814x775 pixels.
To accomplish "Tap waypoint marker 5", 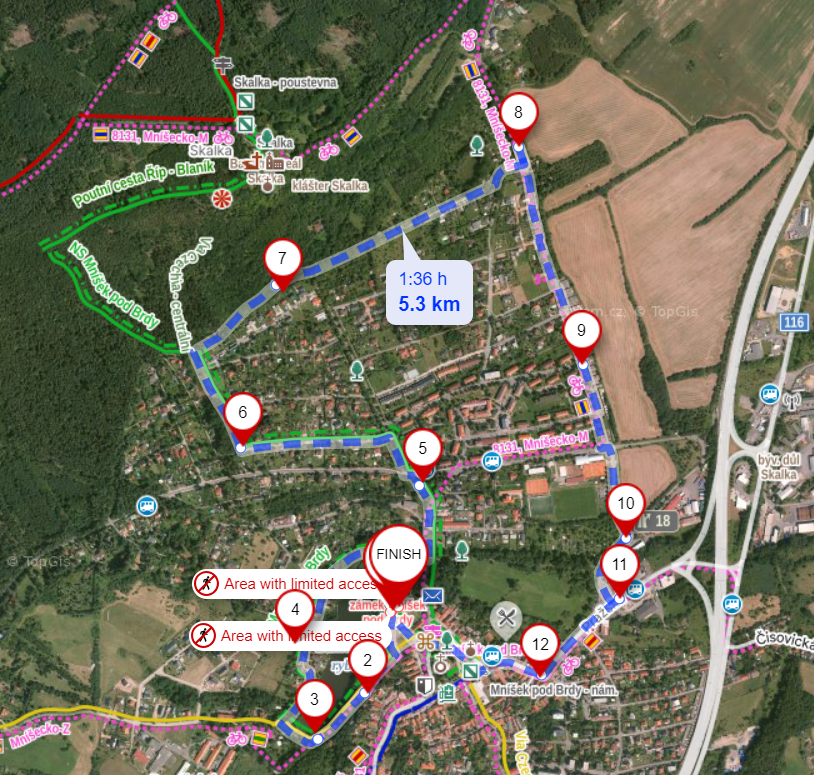I will pos(423,450).
